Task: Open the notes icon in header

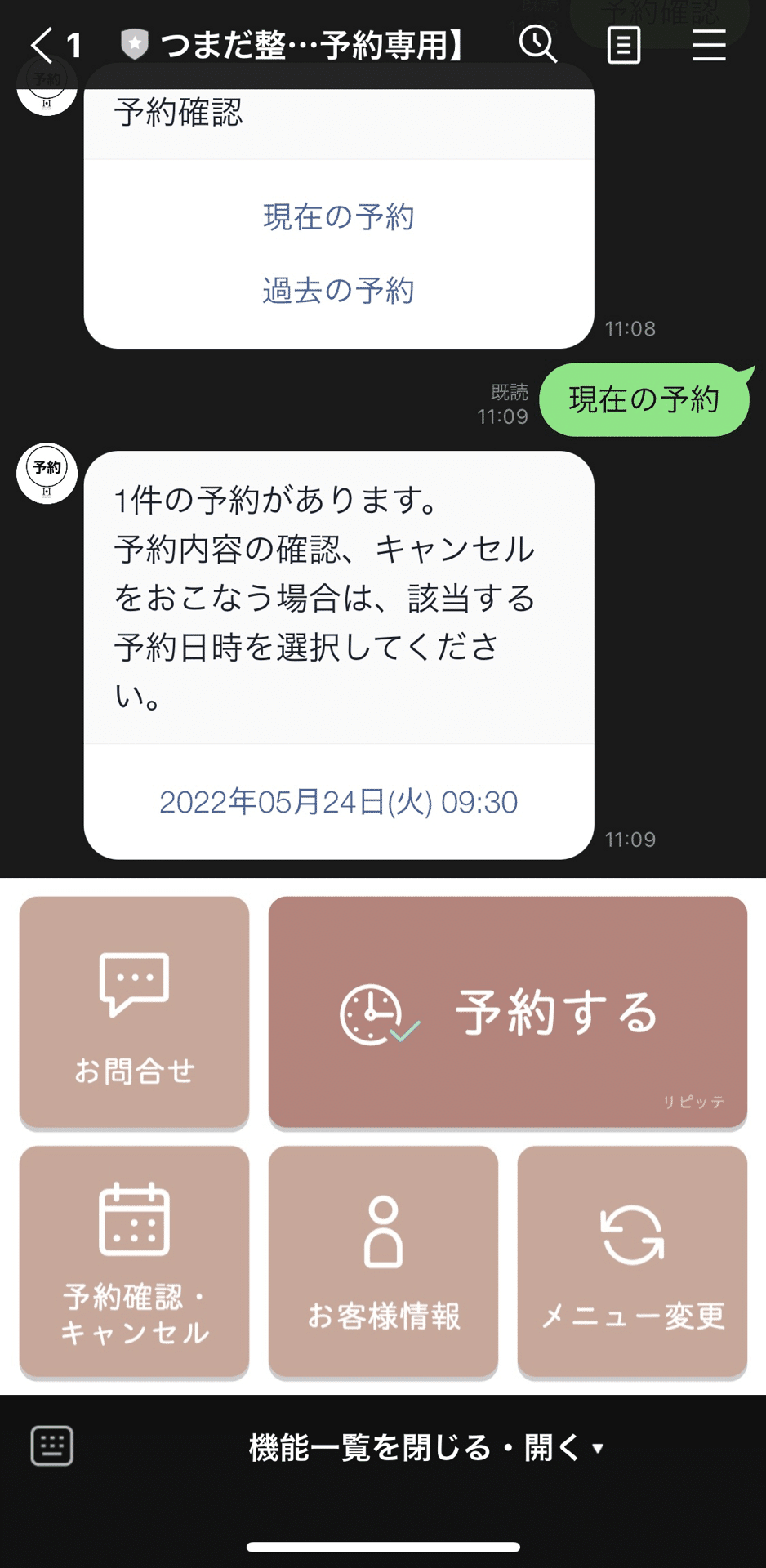Action: 624,45
